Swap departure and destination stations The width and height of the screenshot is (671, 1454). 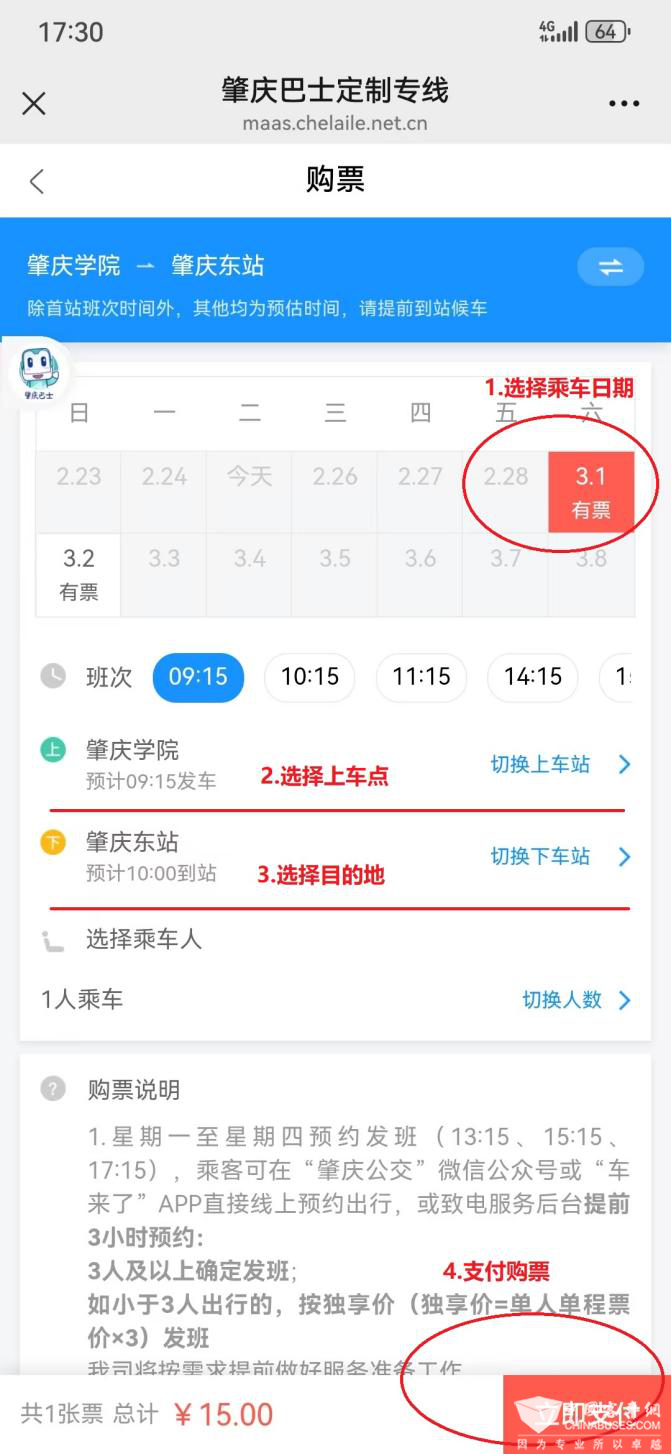click(x=610, y=267)
